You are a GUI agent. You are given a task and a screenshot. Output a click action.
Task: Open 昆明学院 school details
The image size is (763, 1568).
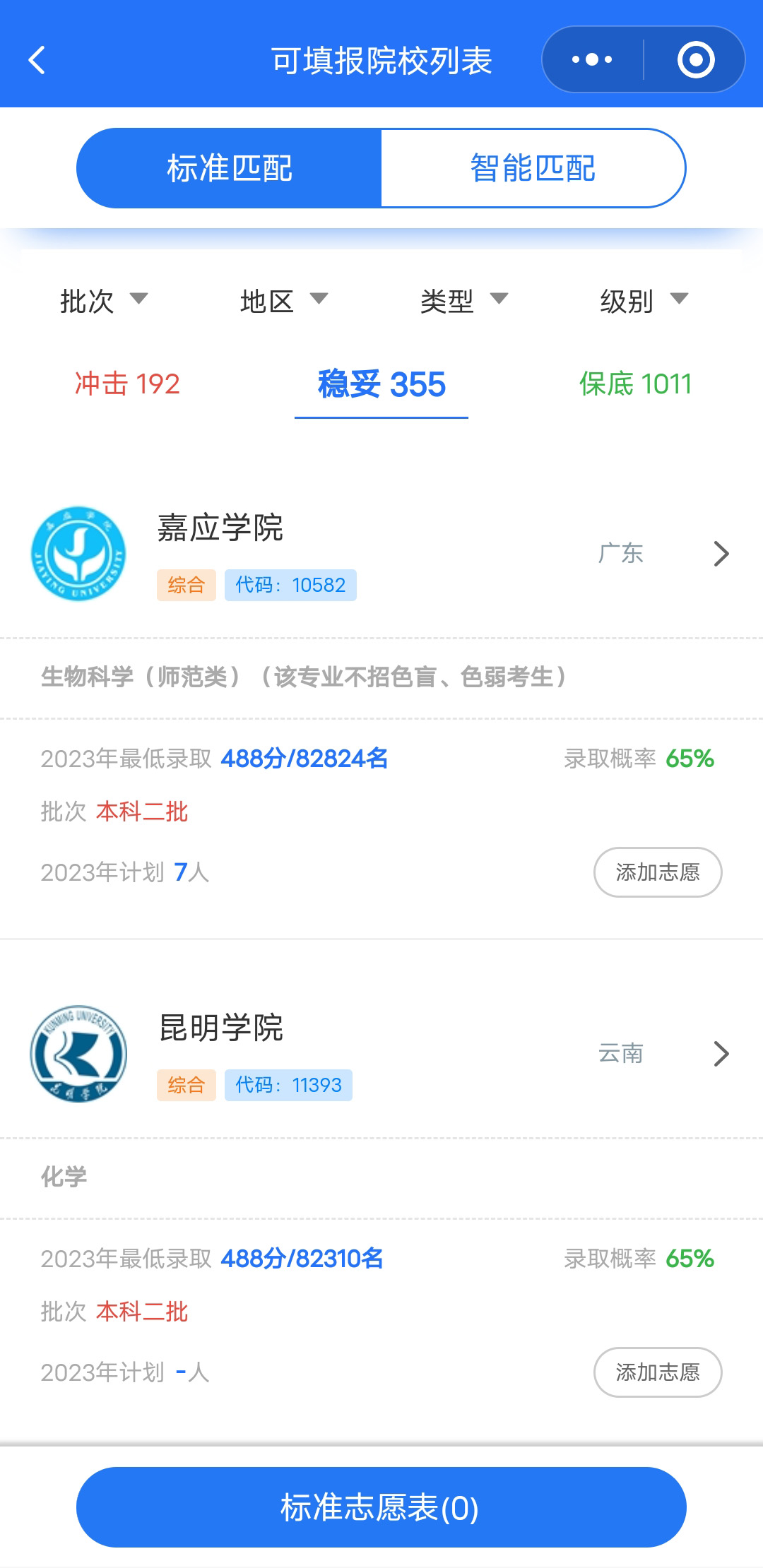click(x=721, y=1054)
